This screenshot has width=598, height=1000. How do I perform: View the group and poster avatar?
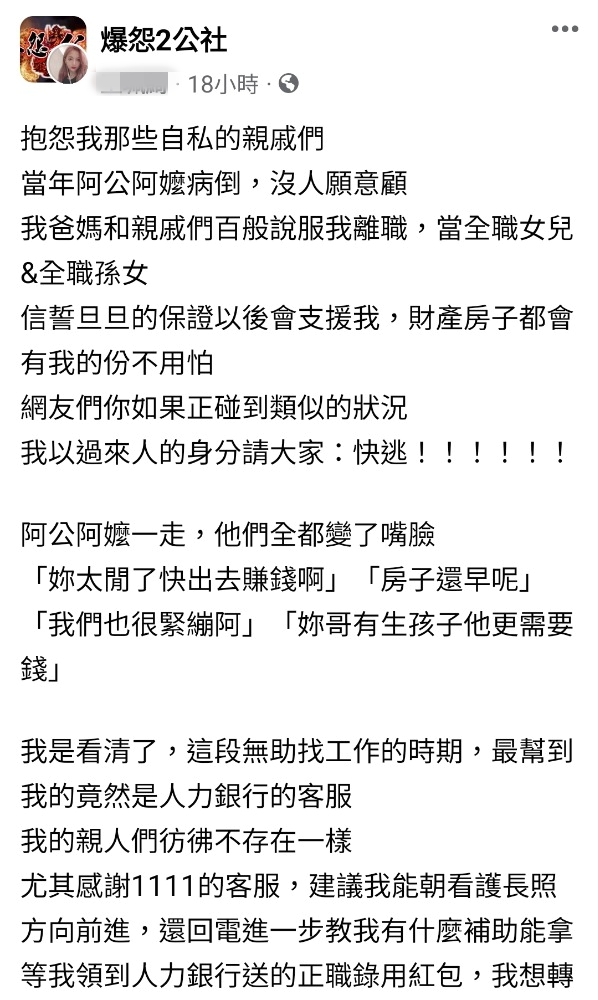pos(54,50)
